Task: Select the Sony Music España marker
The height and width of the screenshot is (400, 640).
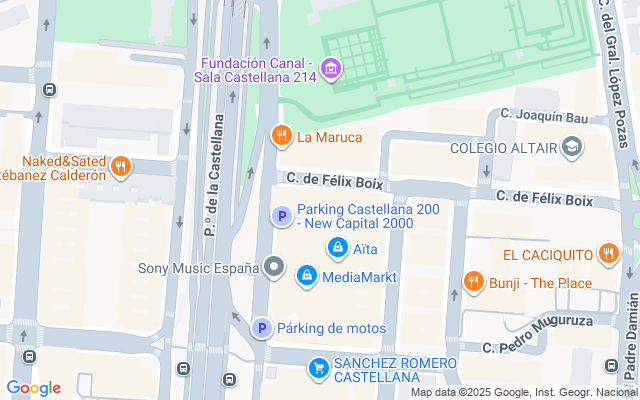Action: coord(275,267)
